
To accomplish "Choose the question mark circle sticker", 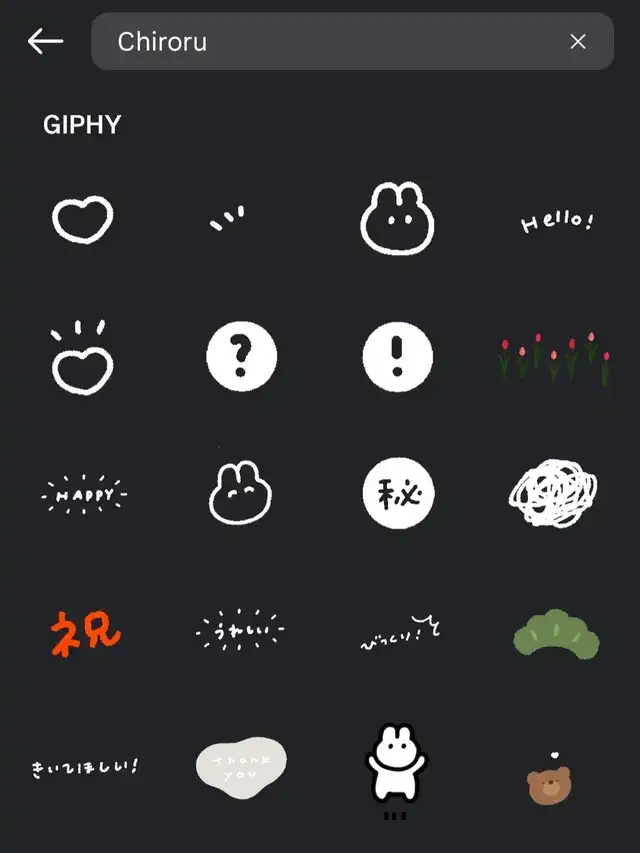I will (x=241, y=356).
